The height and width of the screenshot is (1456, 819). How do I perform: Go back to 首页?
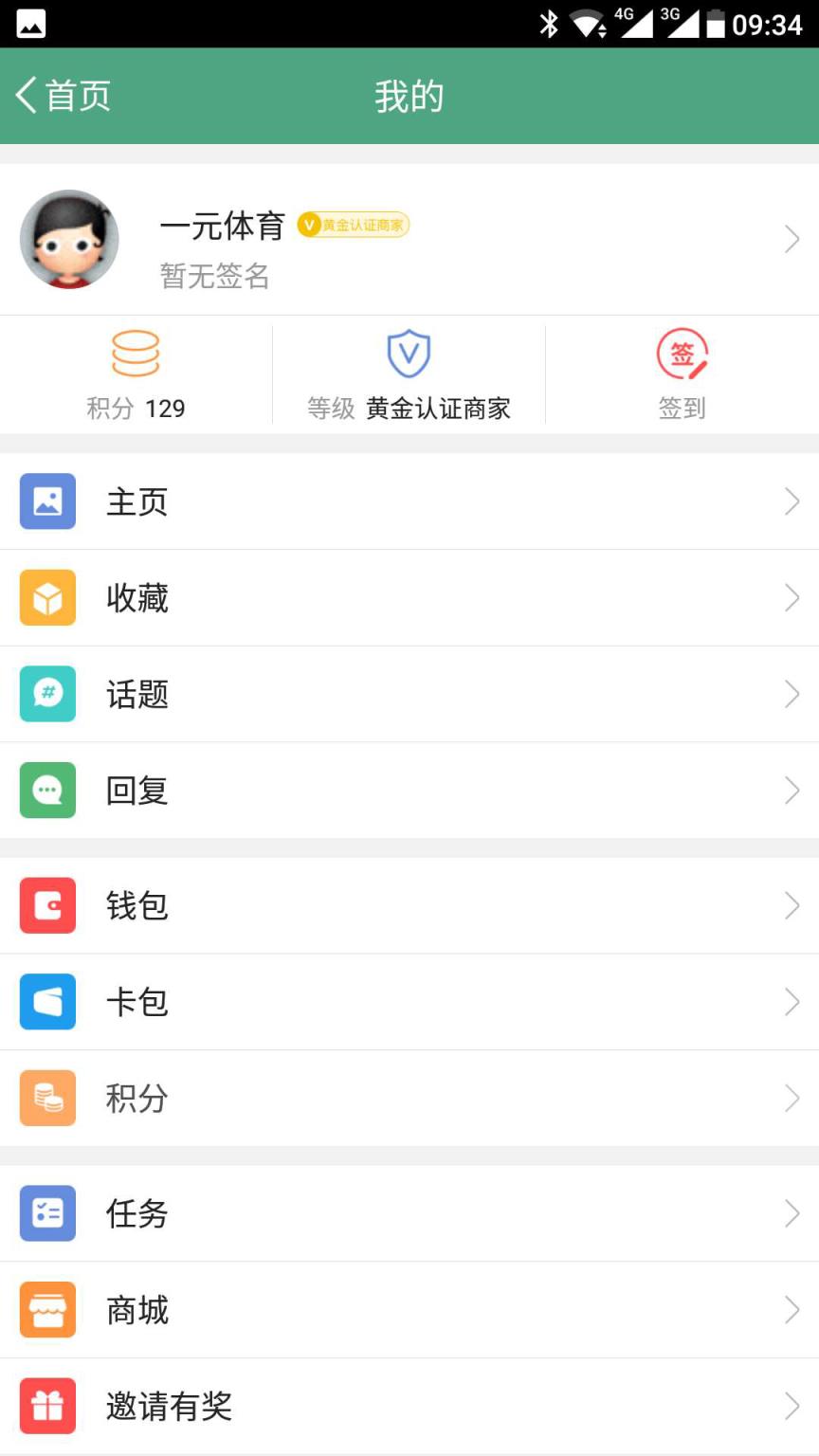pos(62,95)
